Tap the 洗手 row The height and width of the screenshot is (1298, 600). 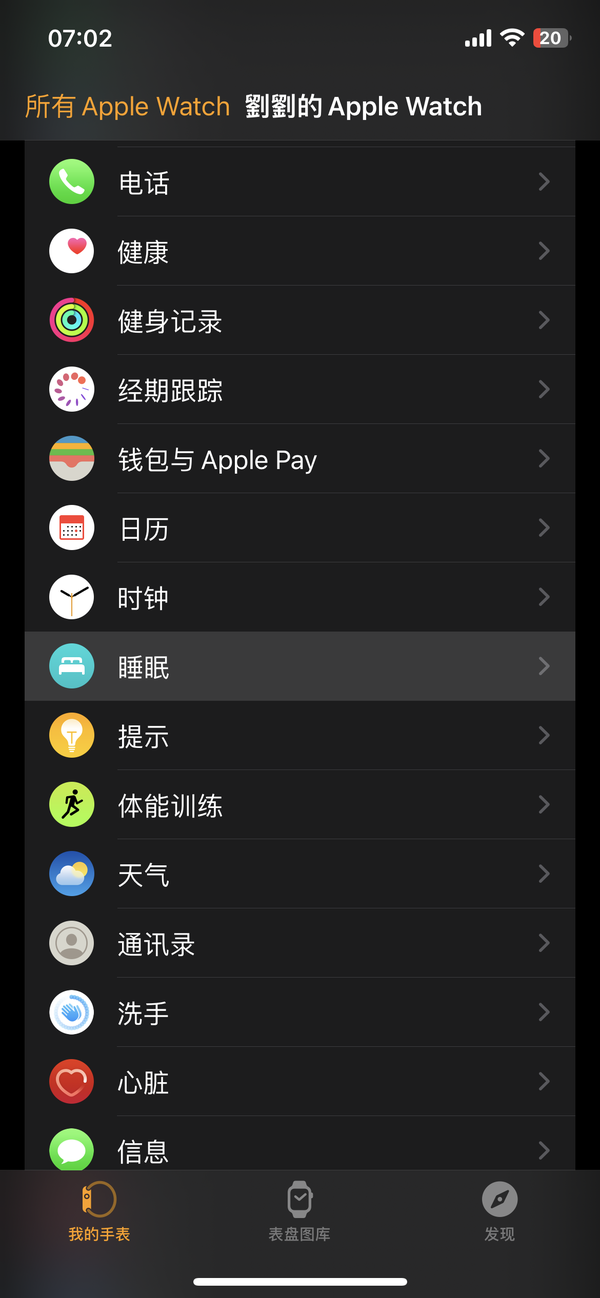[x=300, y=1012]
